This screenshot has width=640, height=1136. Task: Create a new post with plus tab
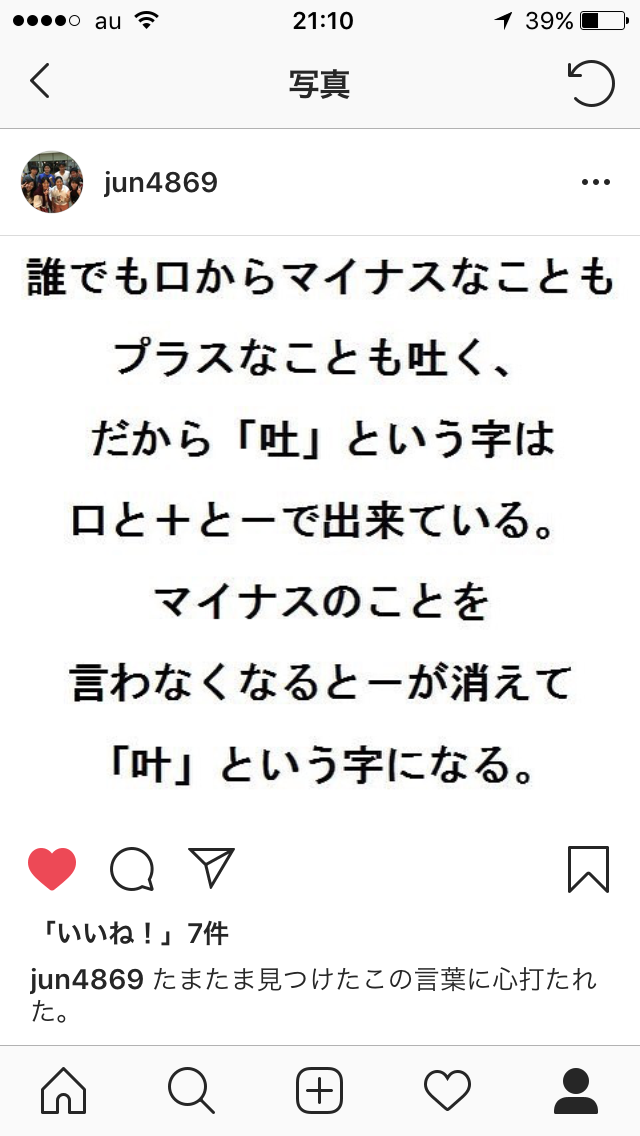(x=319, y=1090)
